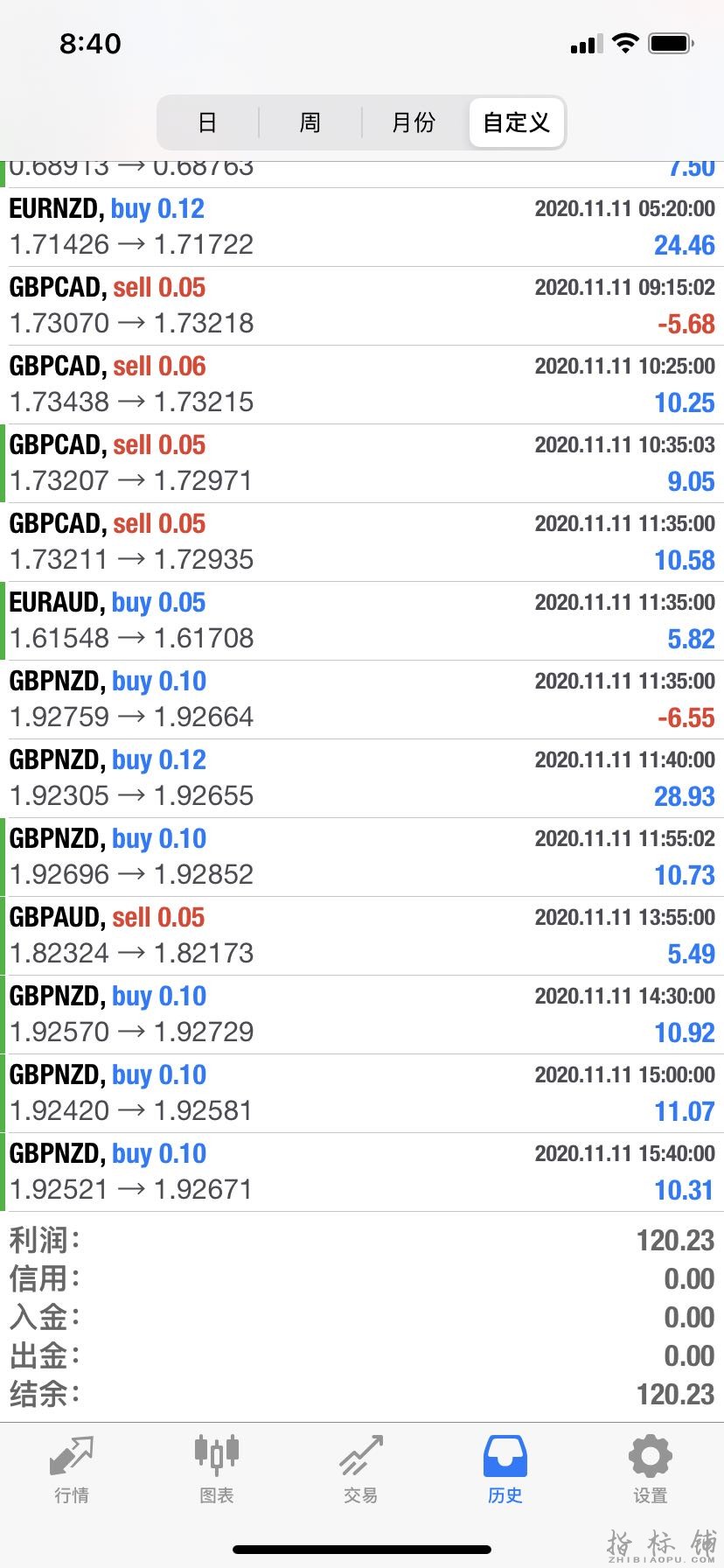Open the EURAUD buy 0.05 trade
The height and width of the screenshot is (1568, 724).
(x=362, y=621)
